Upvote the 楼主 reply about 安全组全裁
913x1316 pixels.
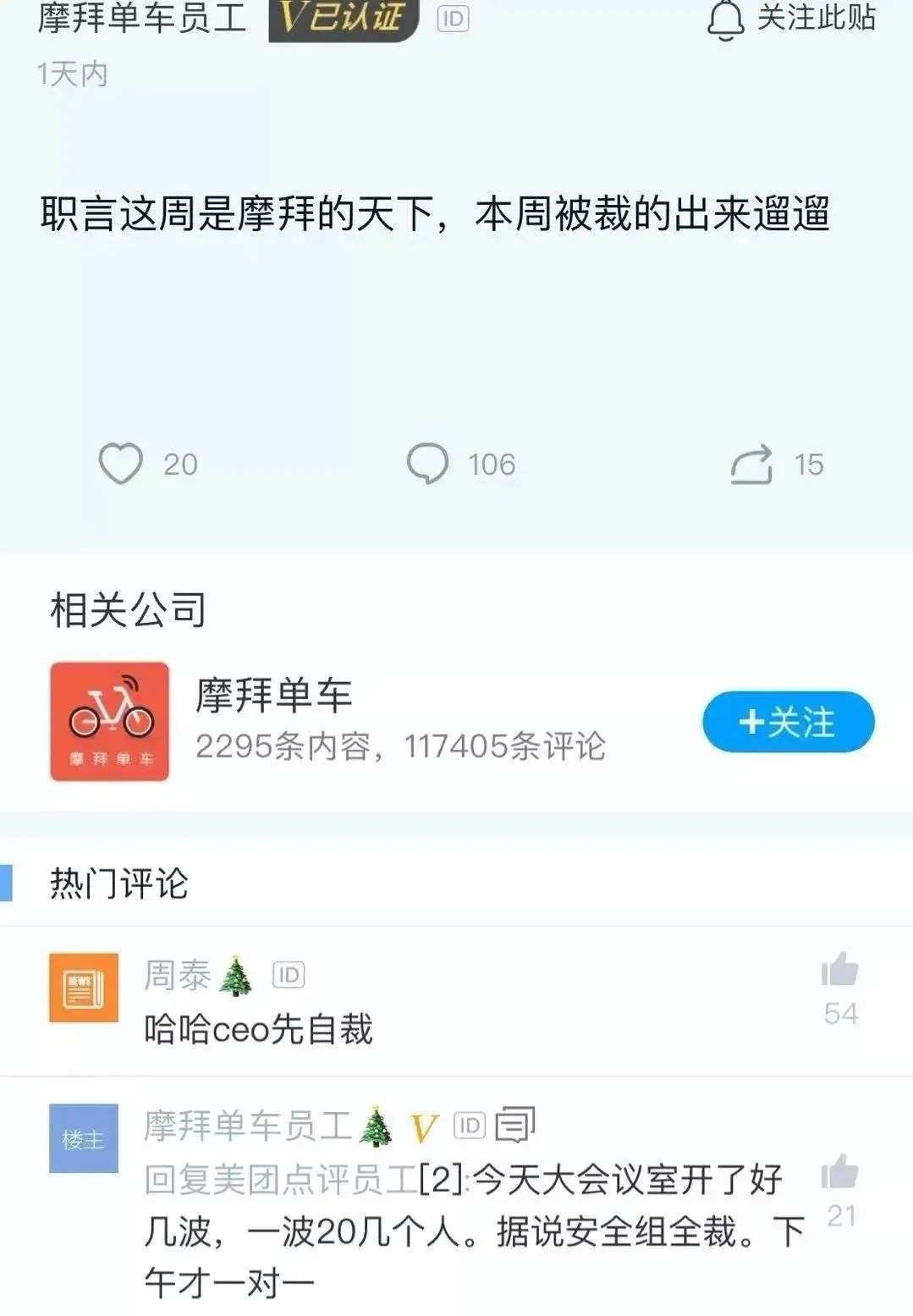pyautogui.click(x=839, y=1174)
